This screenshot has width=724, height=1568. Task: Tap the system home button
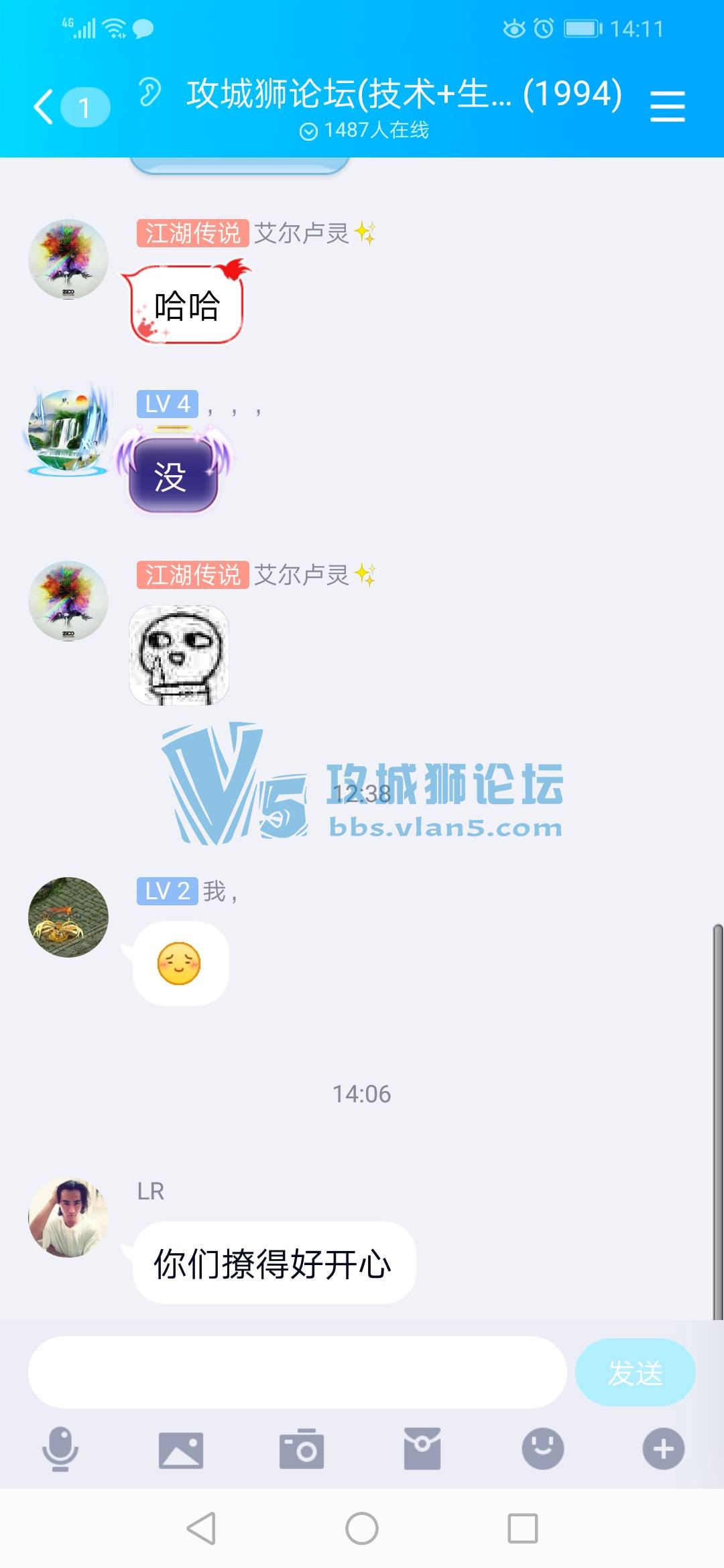tap(362, 1528)
